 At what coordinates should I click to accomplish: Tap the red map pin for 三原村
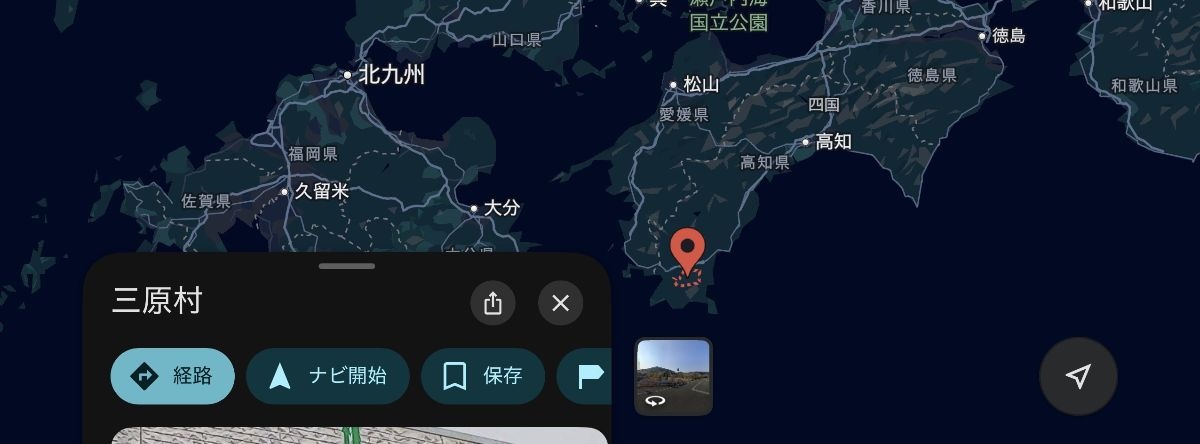[x=686, y=250]
